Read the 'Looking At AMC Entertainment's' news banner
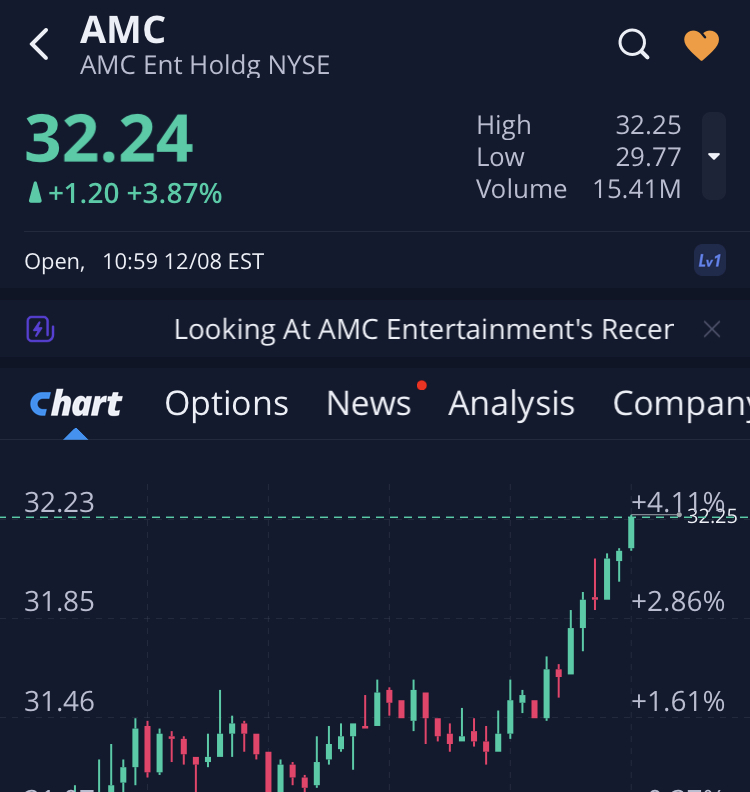The height and width of the screenshot is (792, 750). [423, 329]
